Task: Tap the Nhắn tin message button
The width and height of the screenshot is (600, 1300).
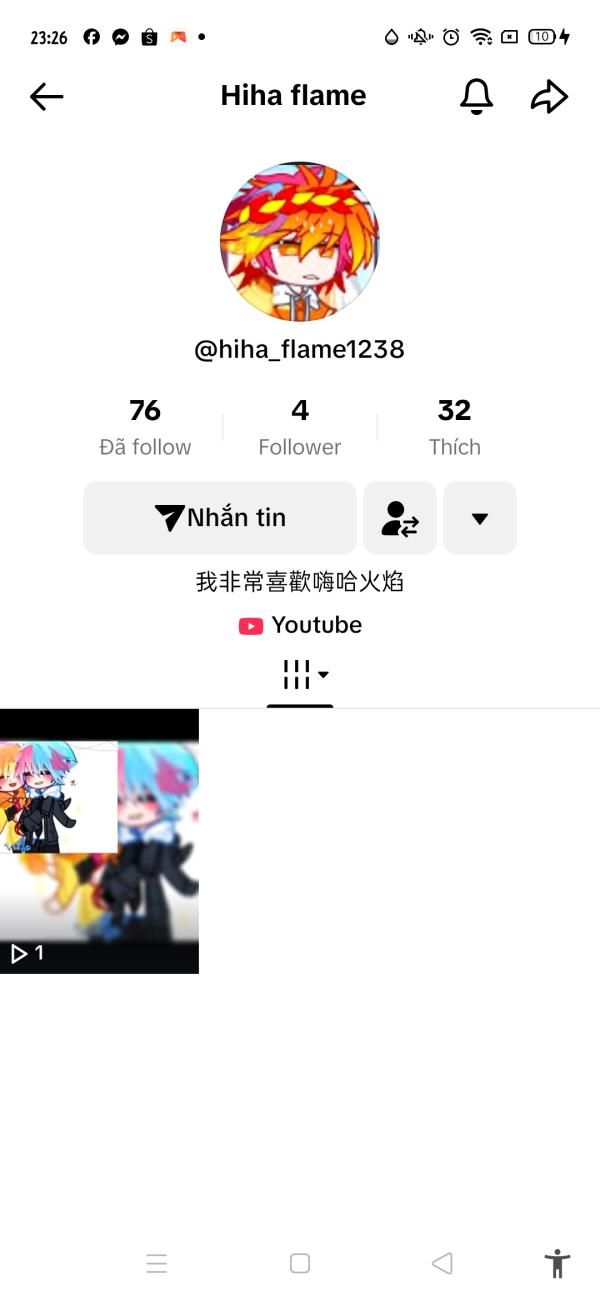Action: pos(220,518)
